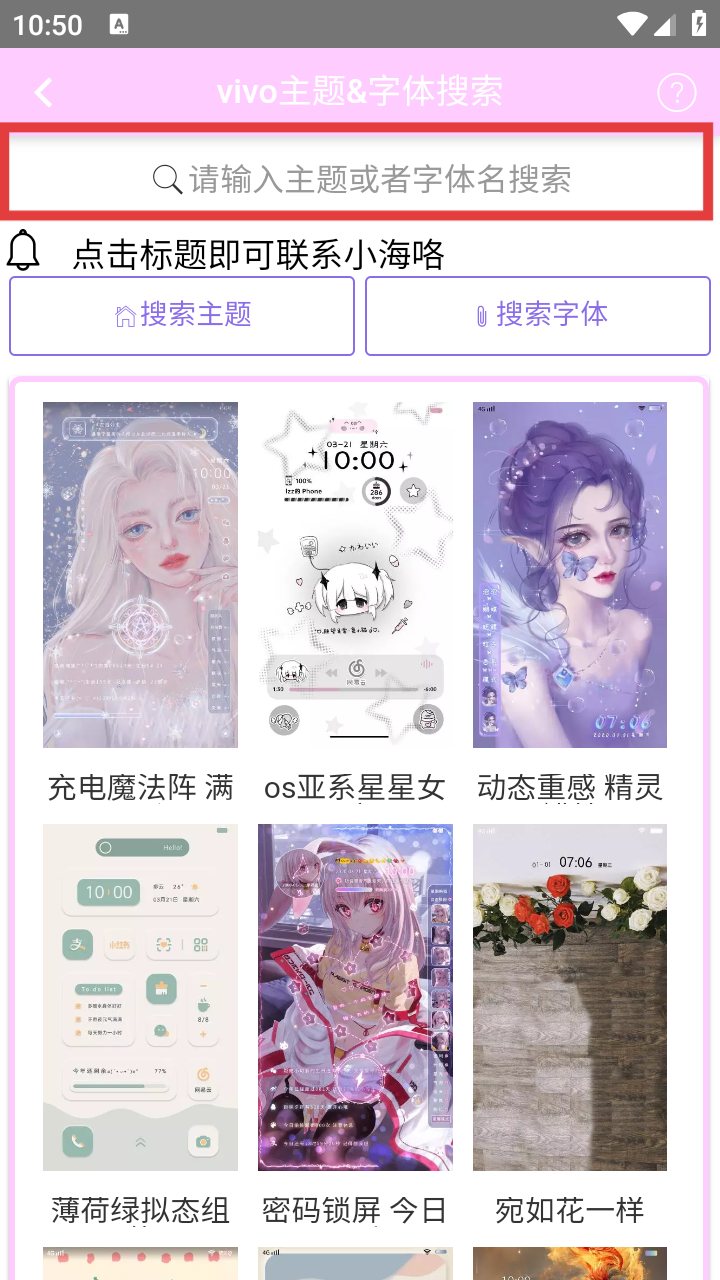This screenshot has width=720, height=1280.
Task: Open the 薄荷绿拟态组 theme preview
Action: [x=139, y=996]
